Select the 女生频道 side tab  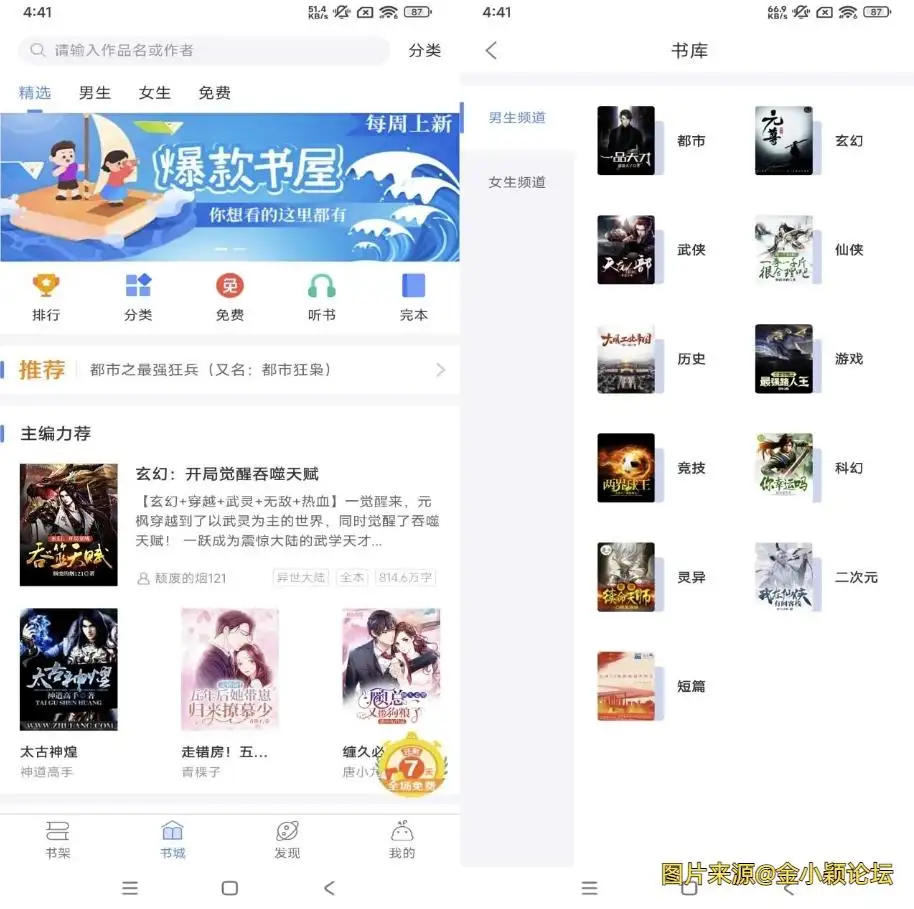point(517,182)
